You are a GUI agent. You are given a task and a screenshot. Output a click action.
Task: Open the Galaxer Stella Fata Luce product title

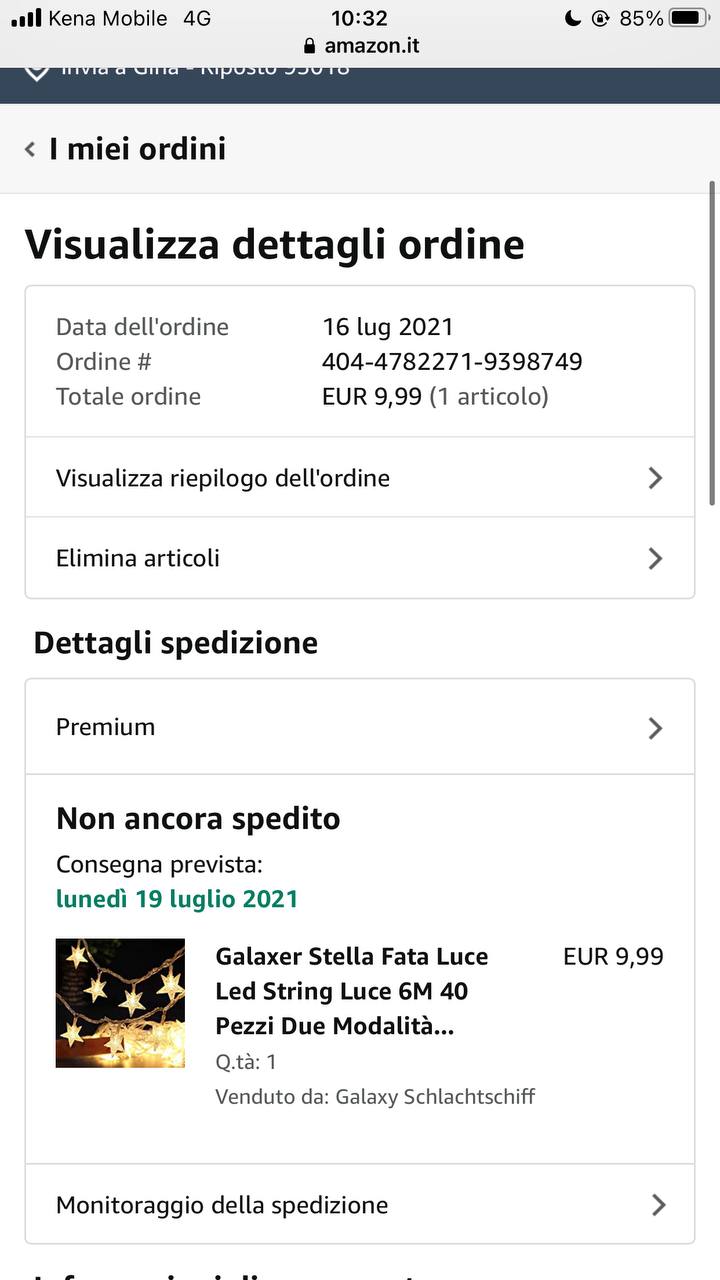[352, 991]
